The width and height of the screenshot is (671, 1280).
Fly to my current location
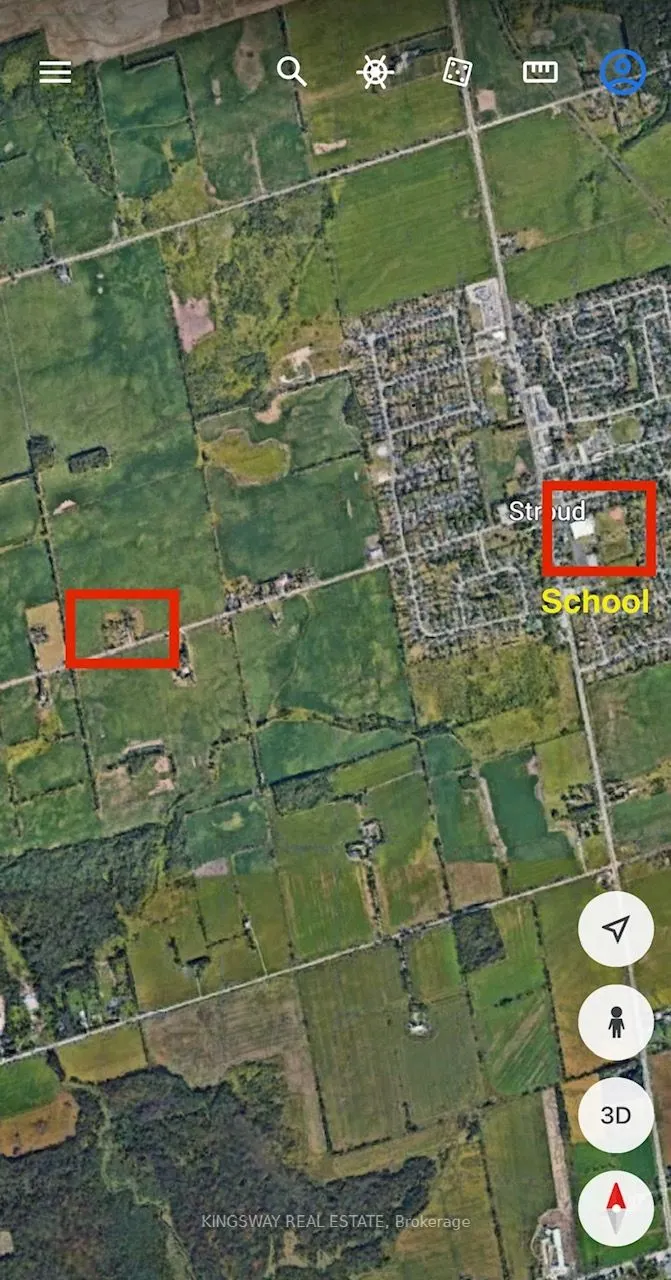pyautogui.click(x=615, y=929)
